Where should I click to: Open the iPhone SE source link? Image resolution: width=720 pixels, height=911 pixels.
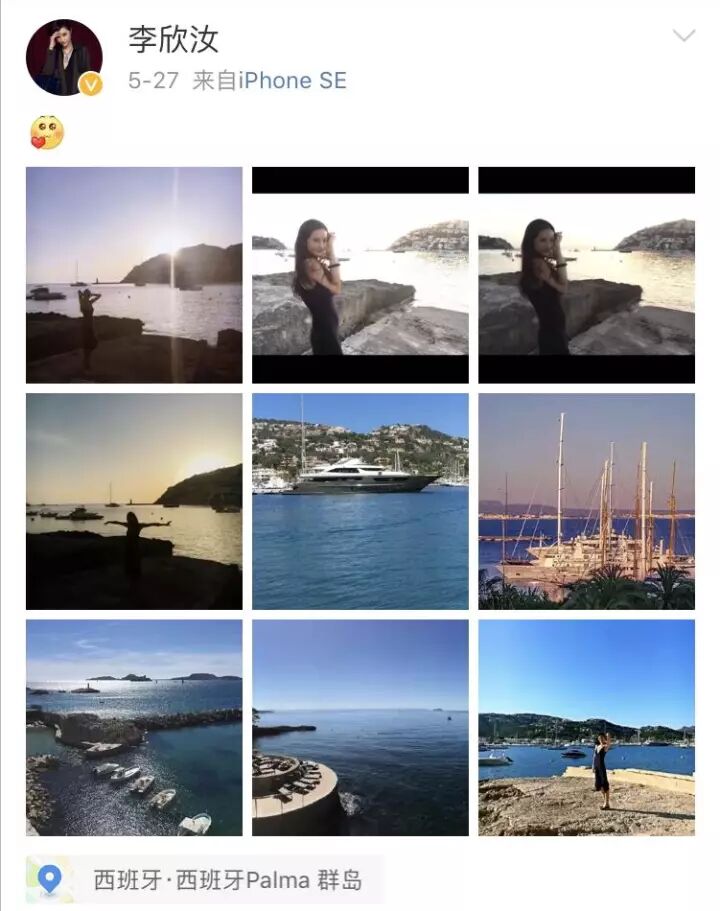click(x=291, y=81)
